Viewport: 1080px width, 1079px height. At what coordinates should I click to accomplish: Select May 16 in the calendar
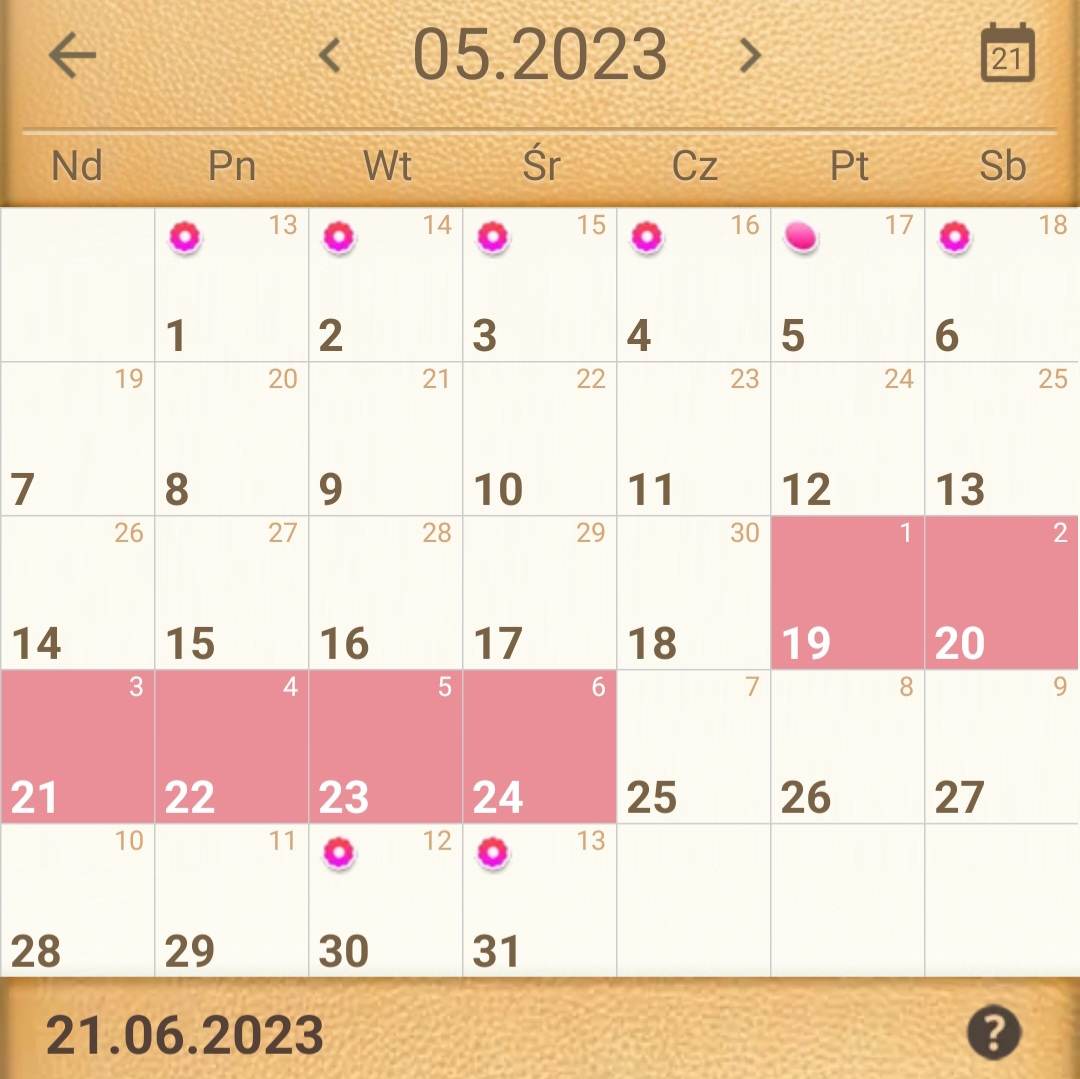click(386, 593)
